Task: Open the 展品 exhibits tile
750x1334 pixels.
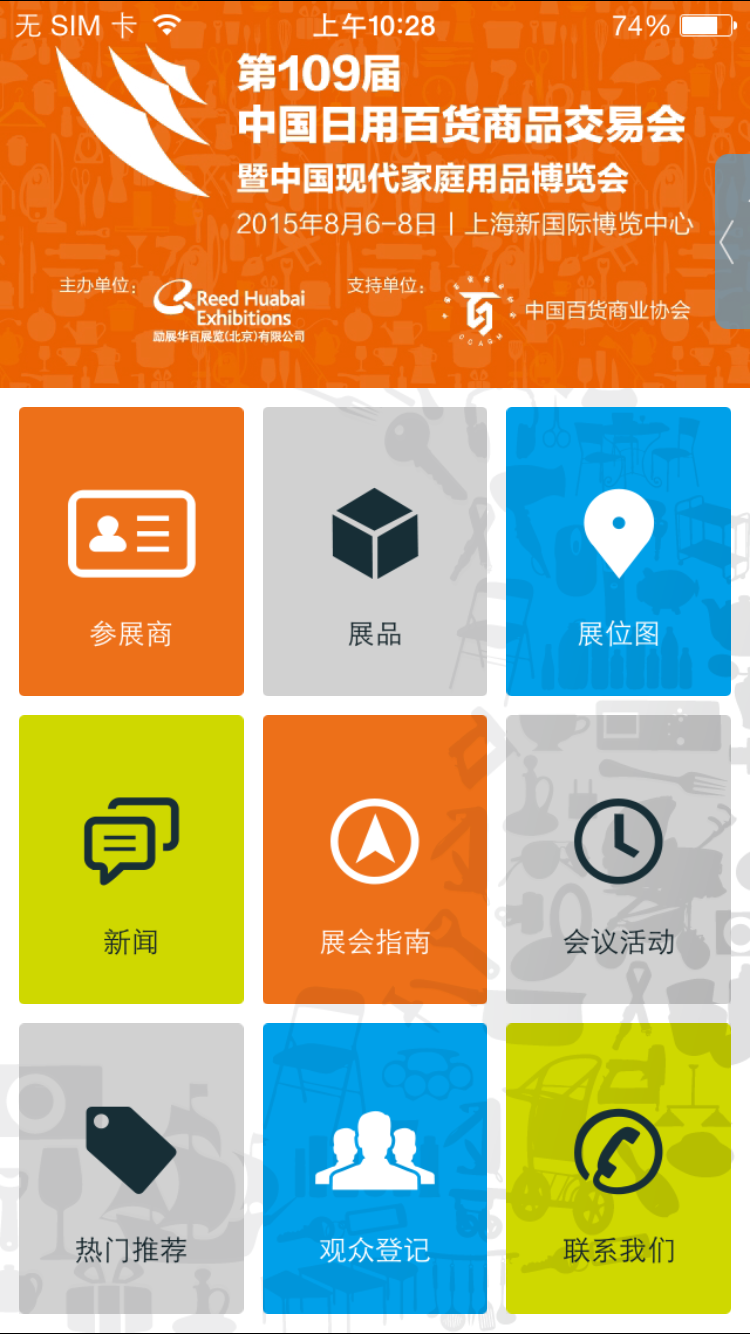Action: point(374,551)
